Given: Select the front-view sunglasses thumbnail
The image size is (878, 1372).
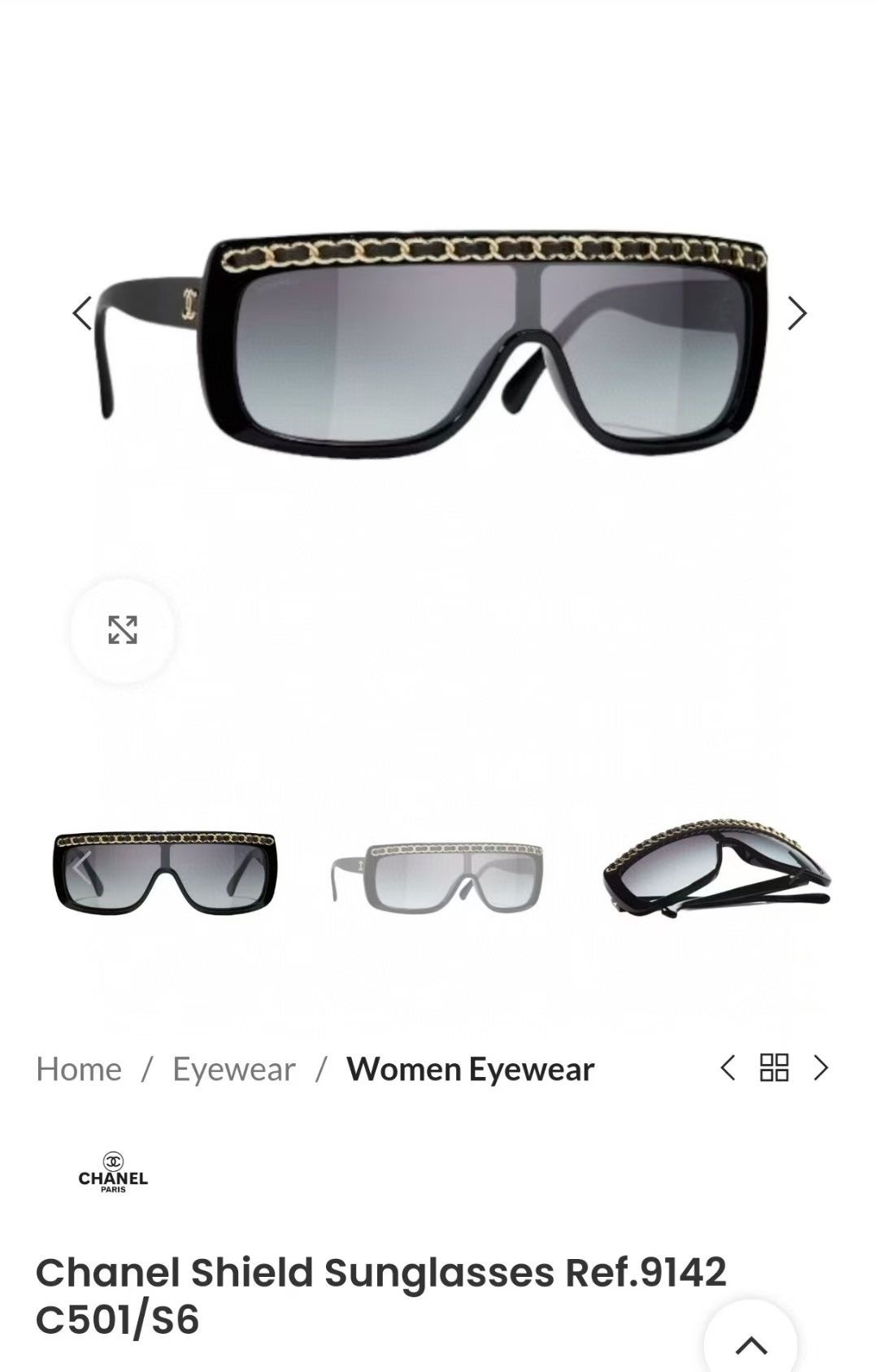Looking at the screenshot, I should [165, 874].
